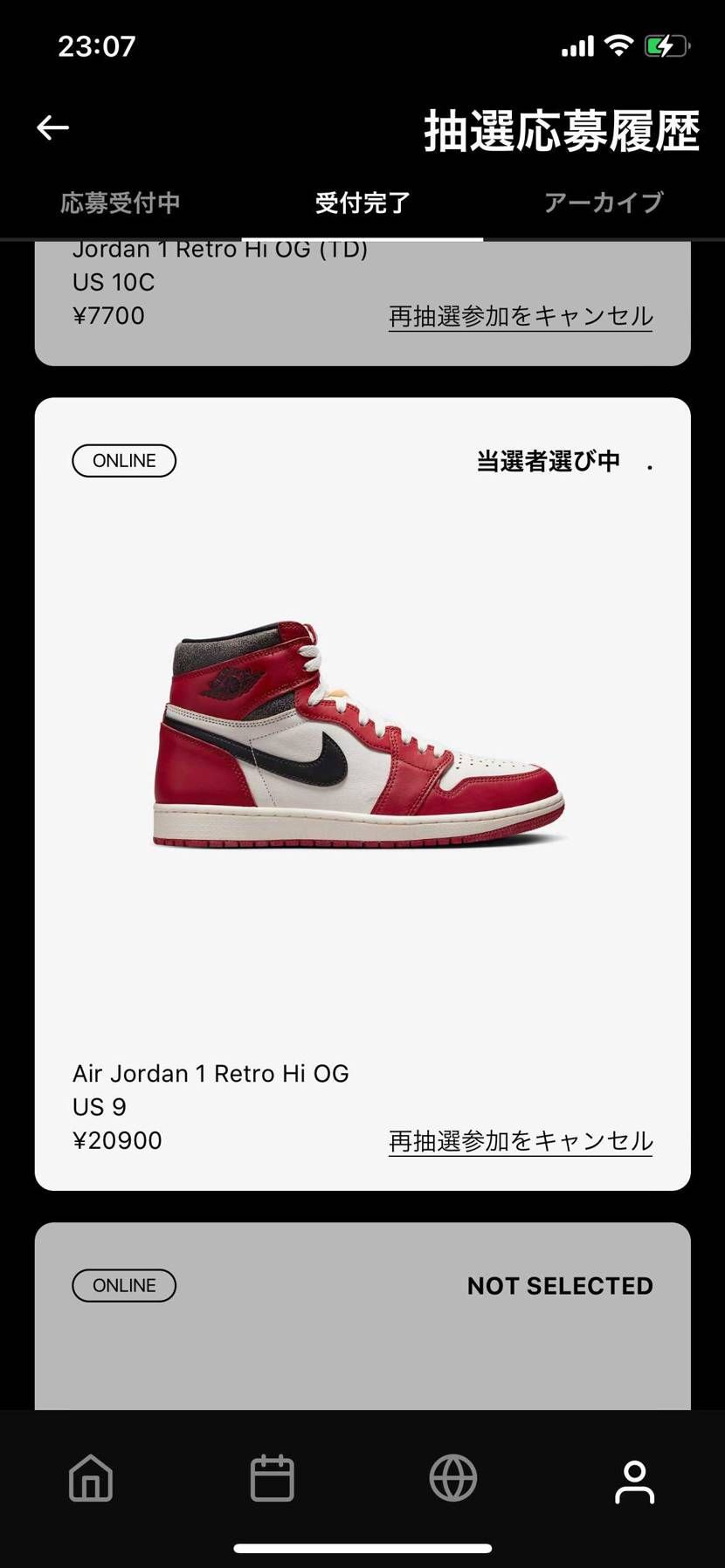This screenshot has width=725, height=1568.
Task: Go to the home tab
Action: 91,1479
